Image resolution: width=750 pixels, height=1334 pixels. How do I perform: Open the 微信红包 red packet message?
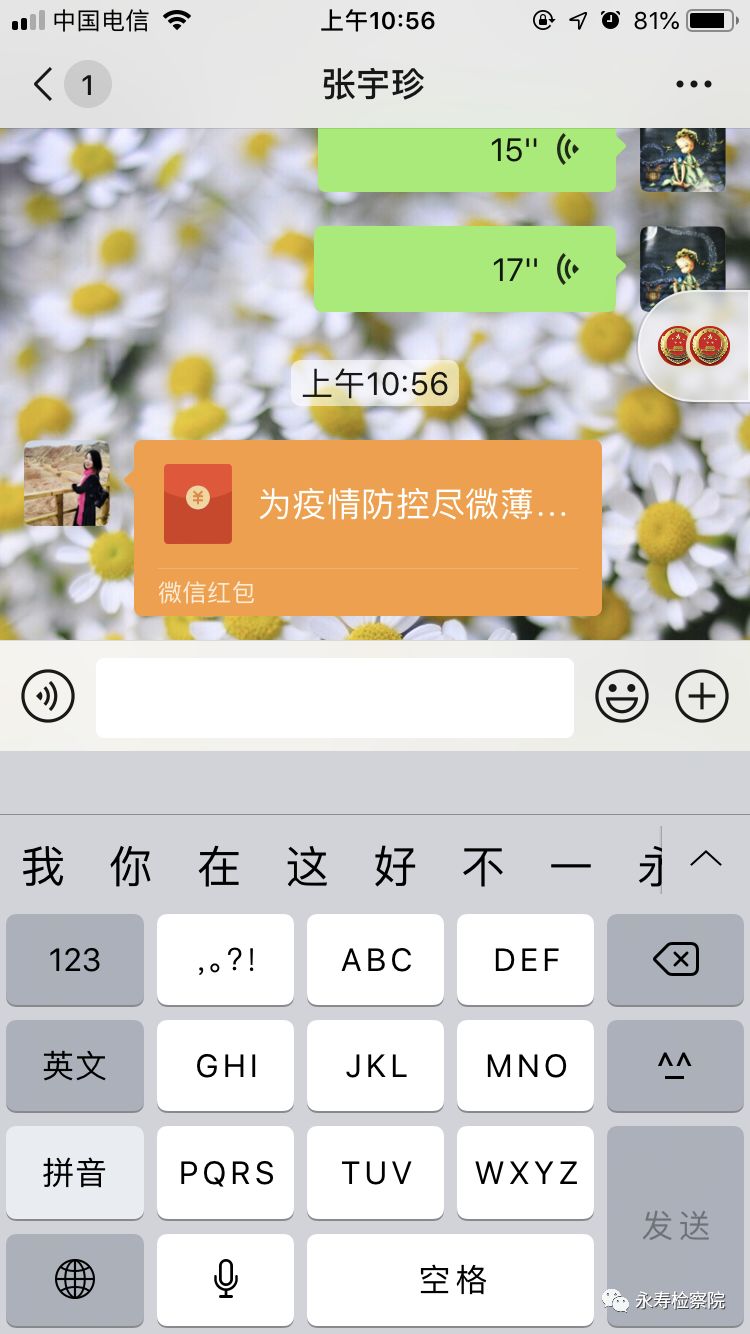coord(368,528)
